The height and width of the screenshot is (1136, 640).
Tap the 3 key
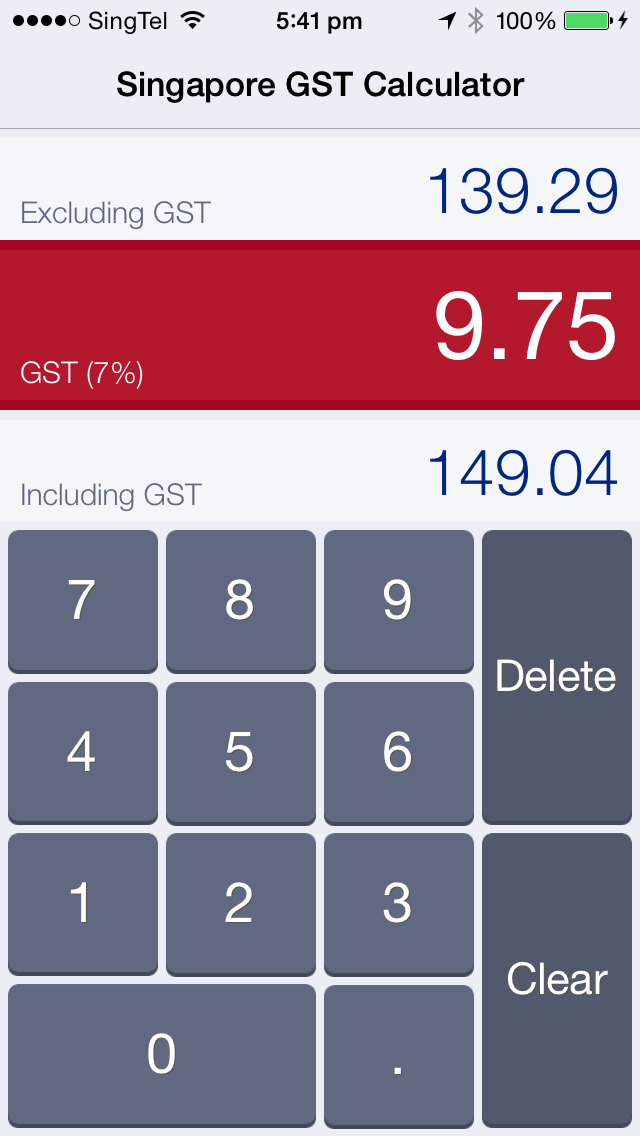click(x=399, y=904)
